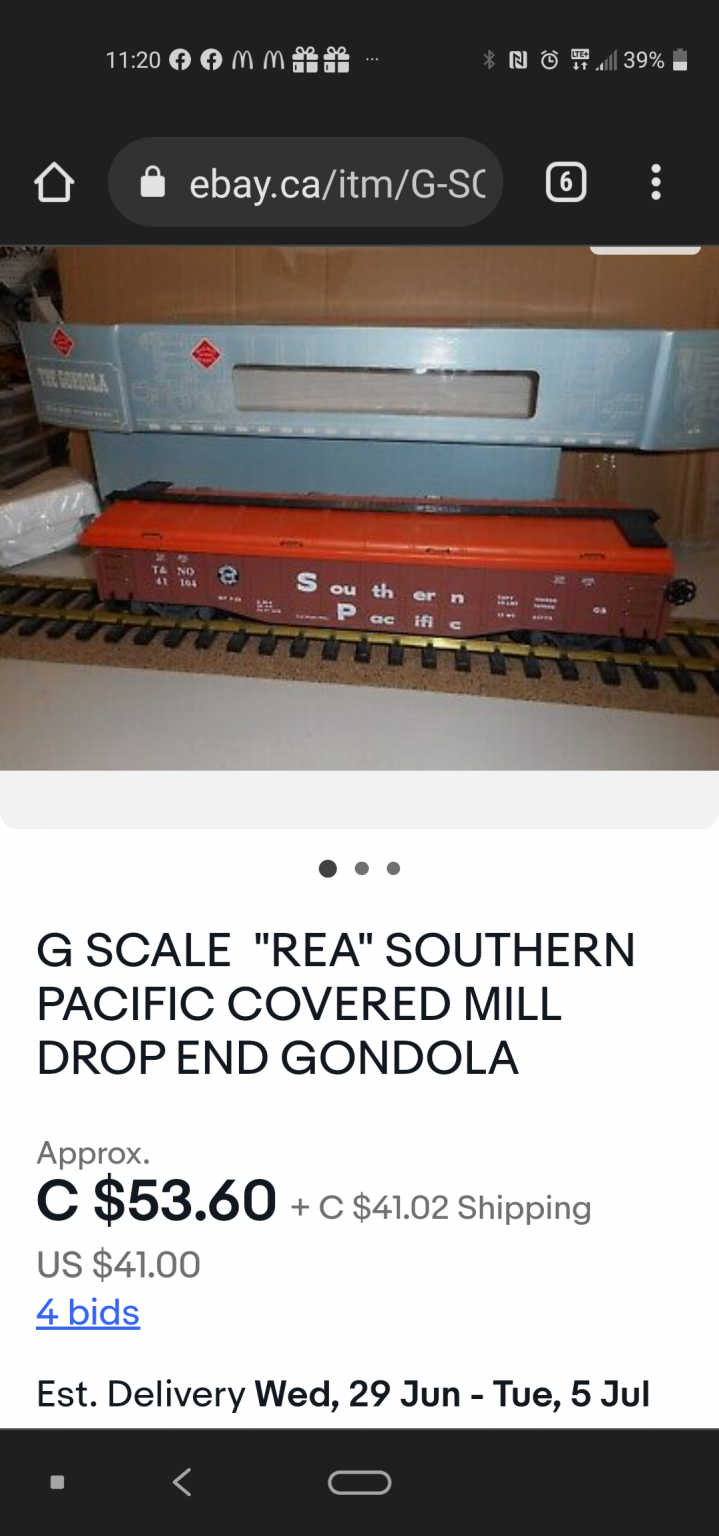The height and width of the screenshot is (1536, 719).
Task: View the 4 bids link
Action: tap(88, 1312)
